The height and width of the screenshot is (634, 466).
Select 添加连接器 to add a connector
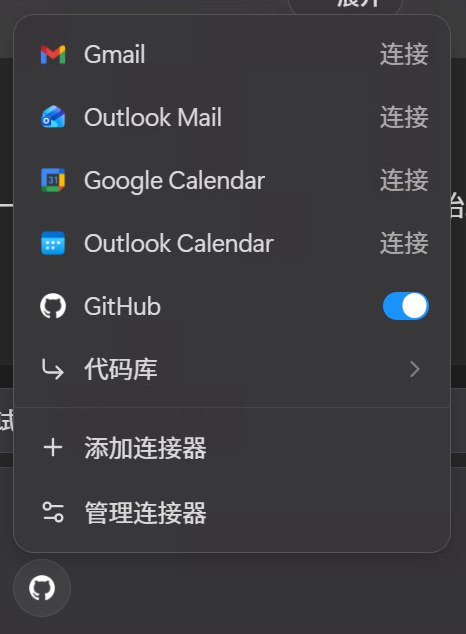[x=232, y=448]
